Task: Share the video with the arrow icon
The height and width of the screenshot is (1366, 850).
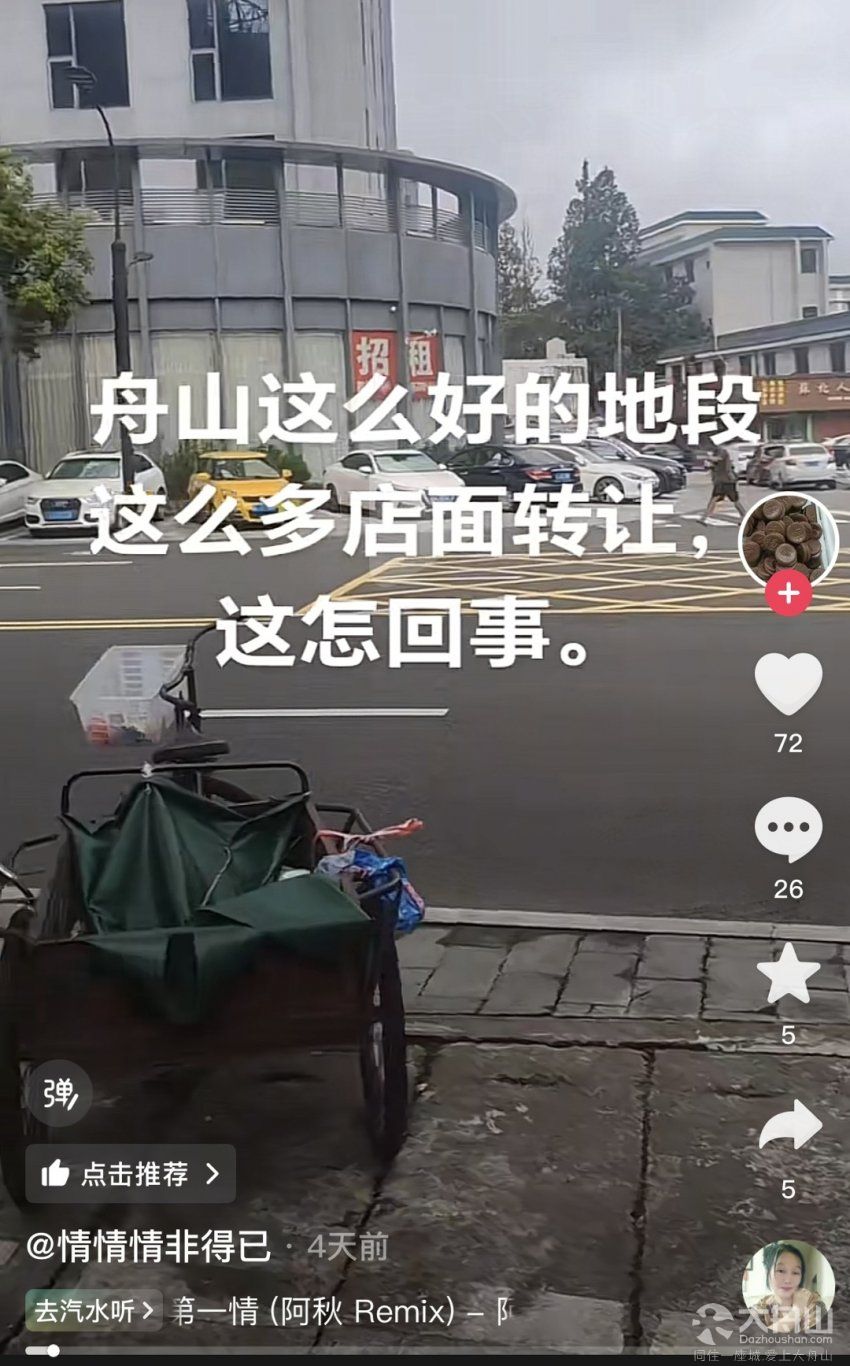Action: click(789, 1126)
